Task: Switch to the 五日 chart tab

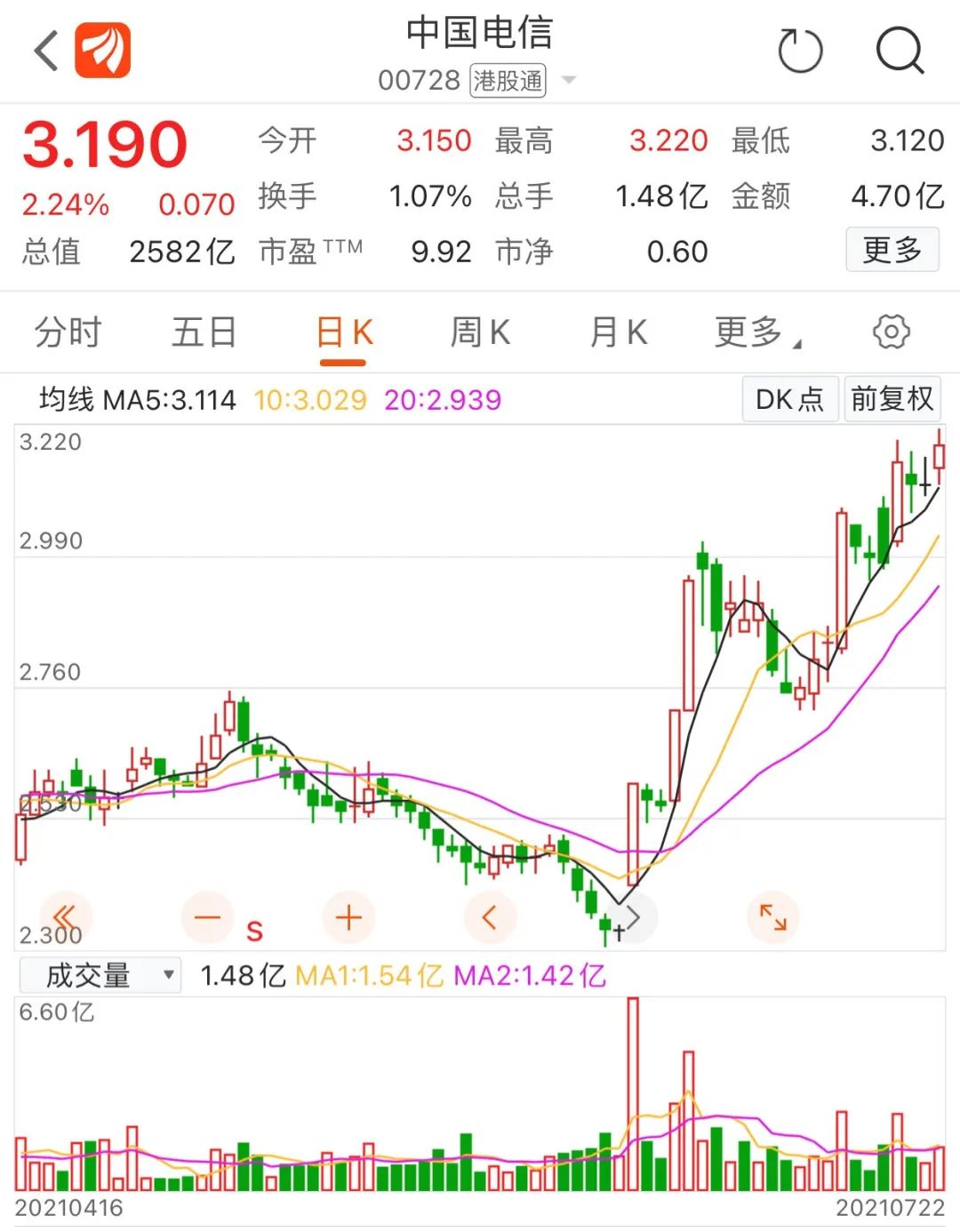Action: pos(204,333)
